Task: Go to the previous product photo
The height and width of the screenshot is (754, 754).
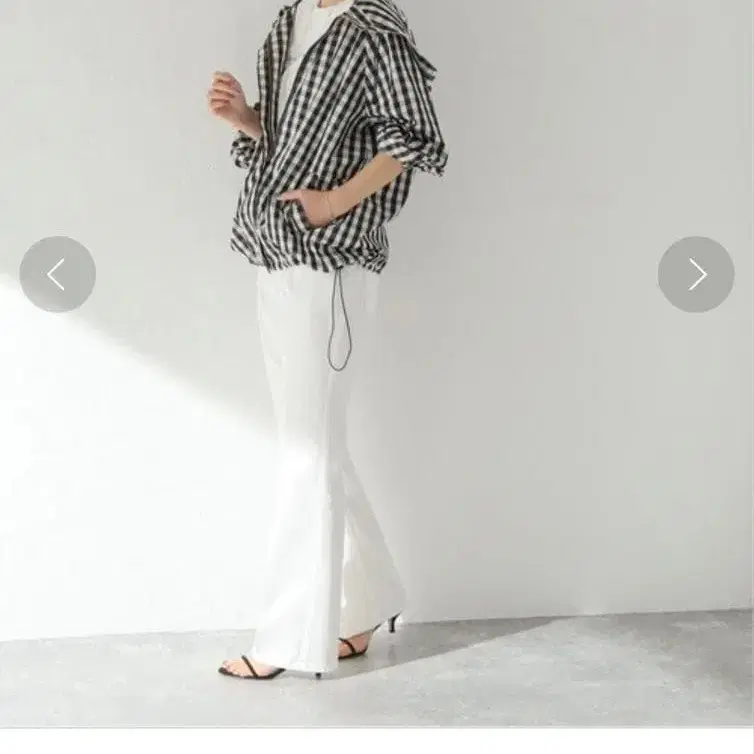Action: tap(57, 274)
